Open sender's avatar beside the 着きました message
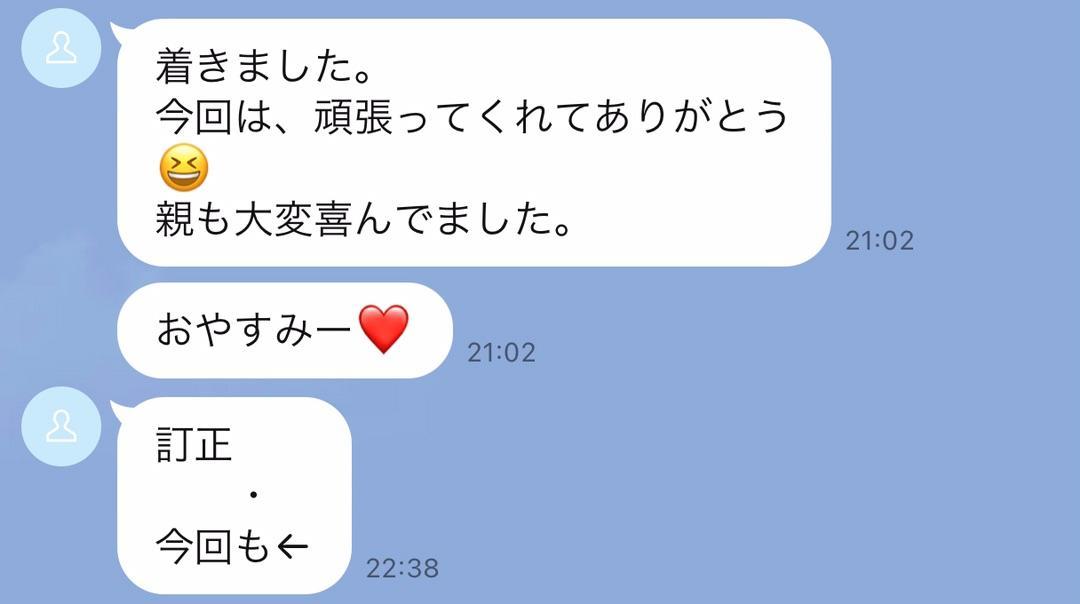The width and height of the screenshot is (1080, 604). [61, 50]
